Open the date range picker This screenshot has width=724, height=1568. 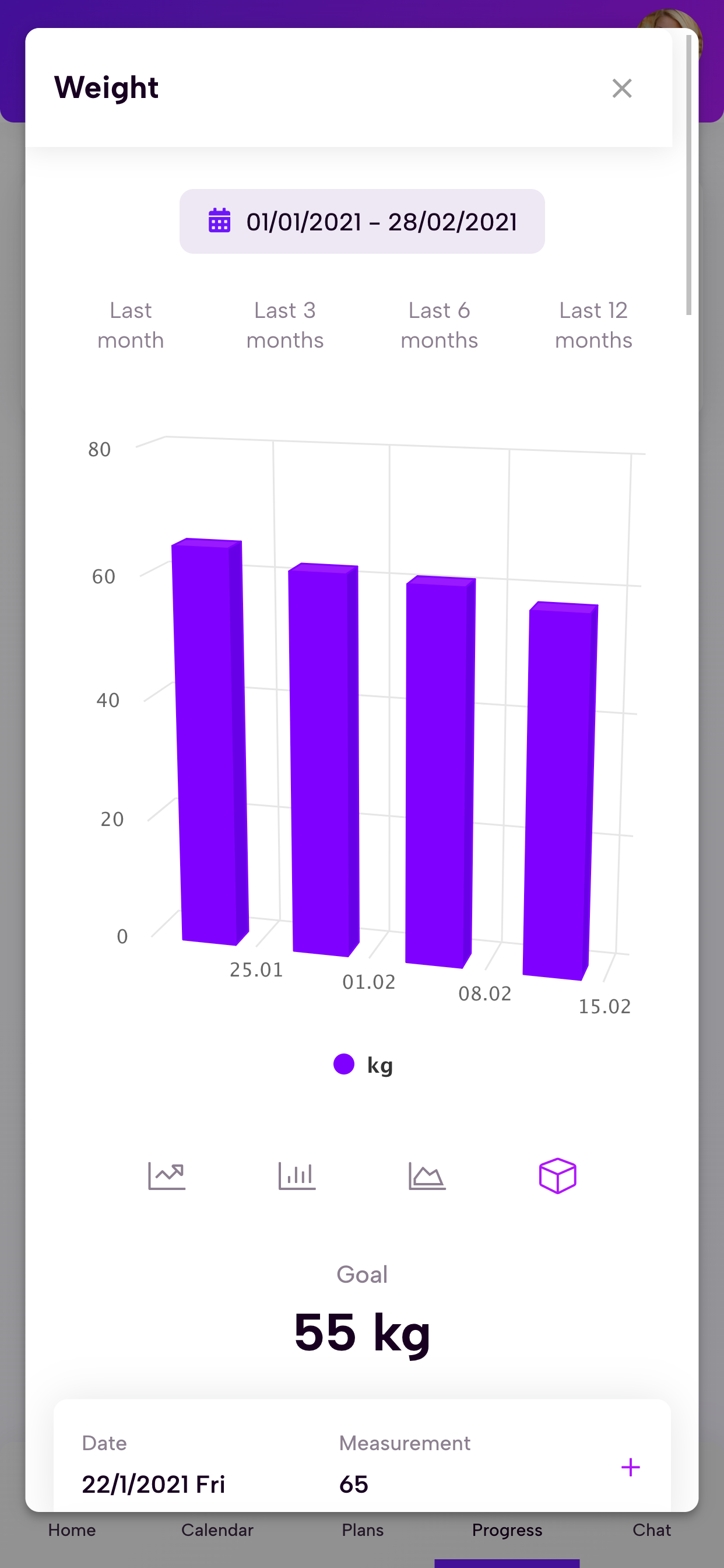(362, 222)
